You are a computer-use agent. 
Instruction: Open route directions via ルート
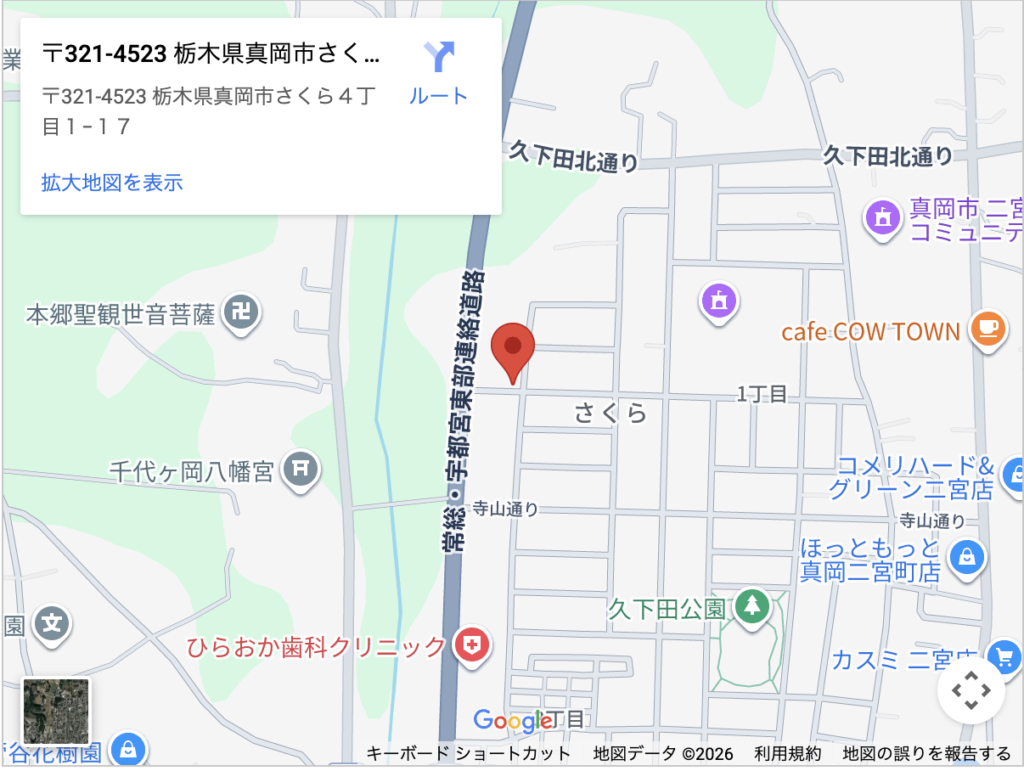click(438, 73)
